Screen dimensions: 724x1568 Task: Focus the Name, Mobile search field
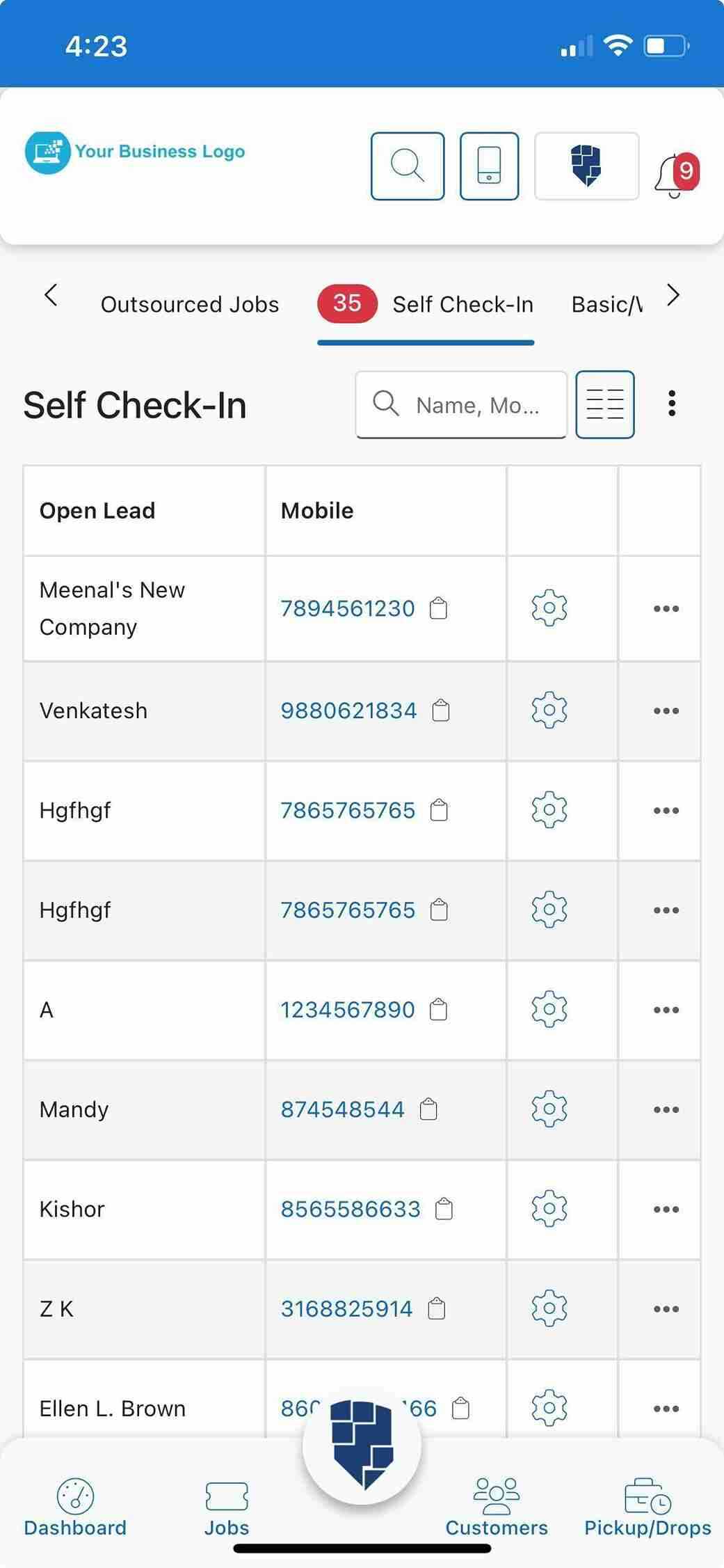pyautogui.click(x=461, y=405)
